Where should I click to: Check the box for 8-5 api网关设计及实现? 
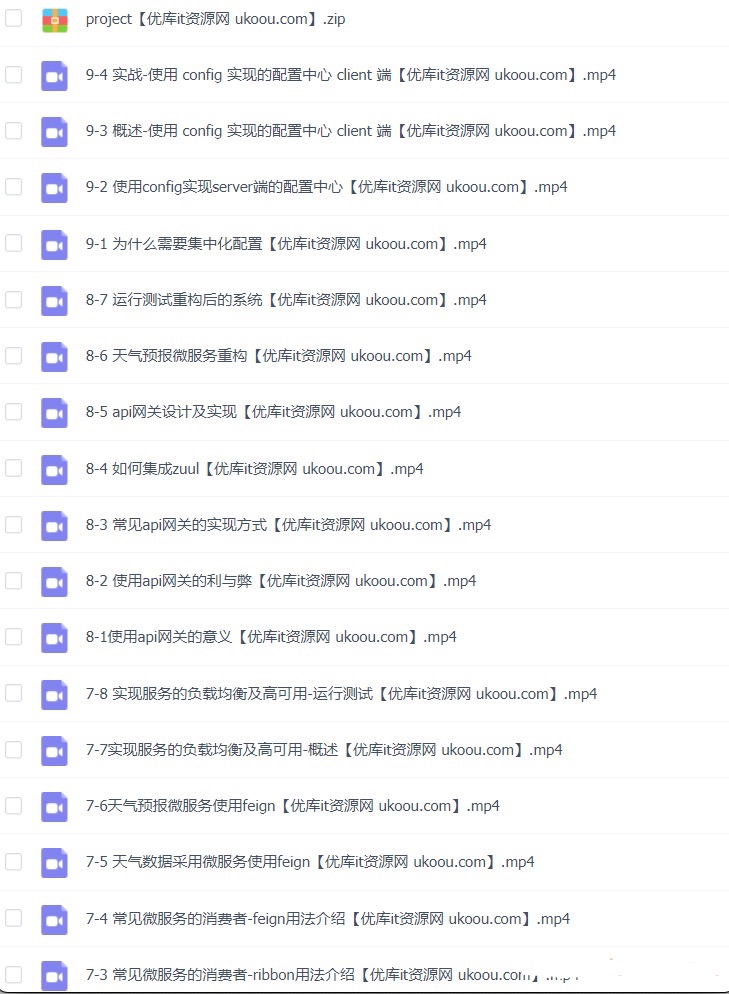pyautogui.click(x=13, y=412)
